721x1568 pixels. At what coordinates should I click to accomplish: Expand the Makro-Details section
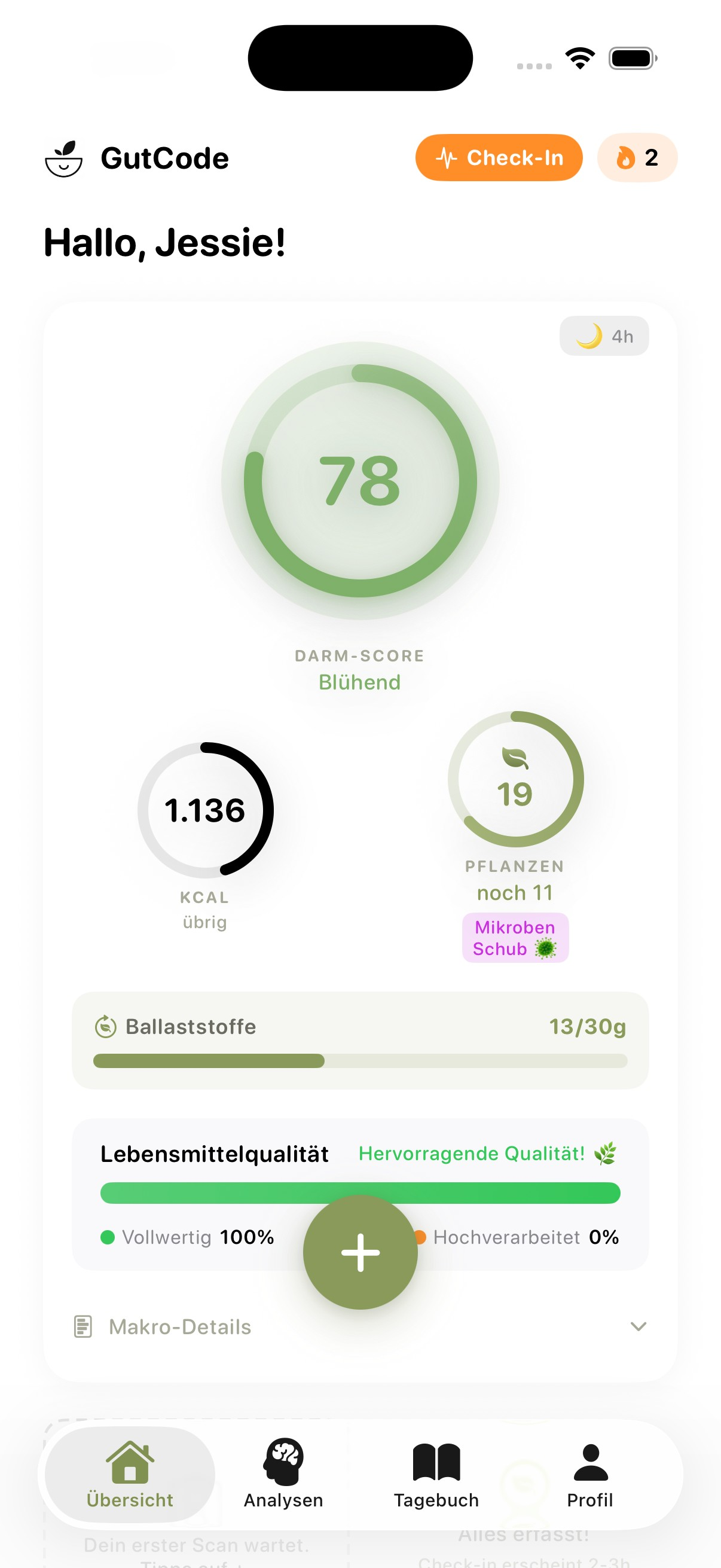point(638,1327)
